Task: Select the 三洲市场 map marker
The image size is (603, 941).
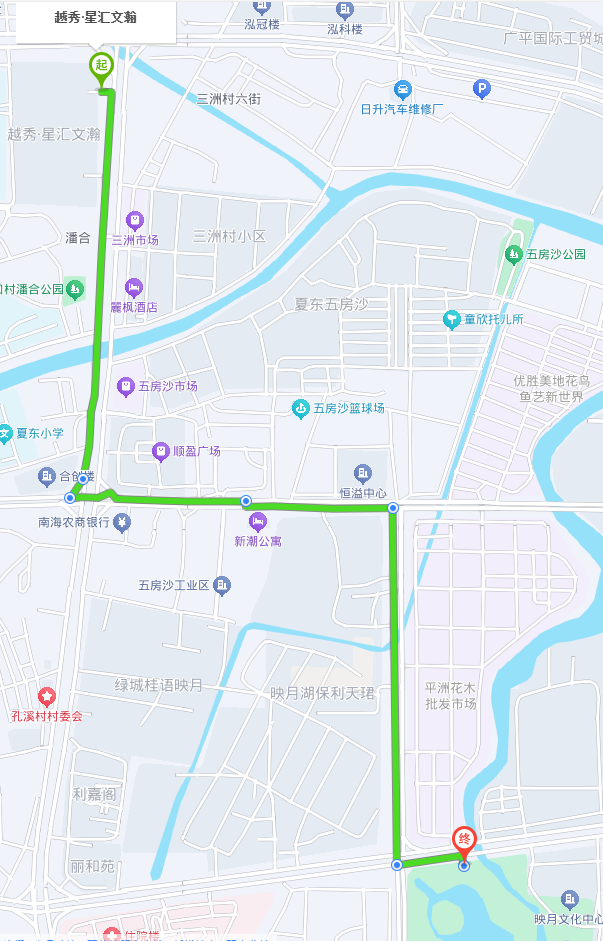Action: 134,220
